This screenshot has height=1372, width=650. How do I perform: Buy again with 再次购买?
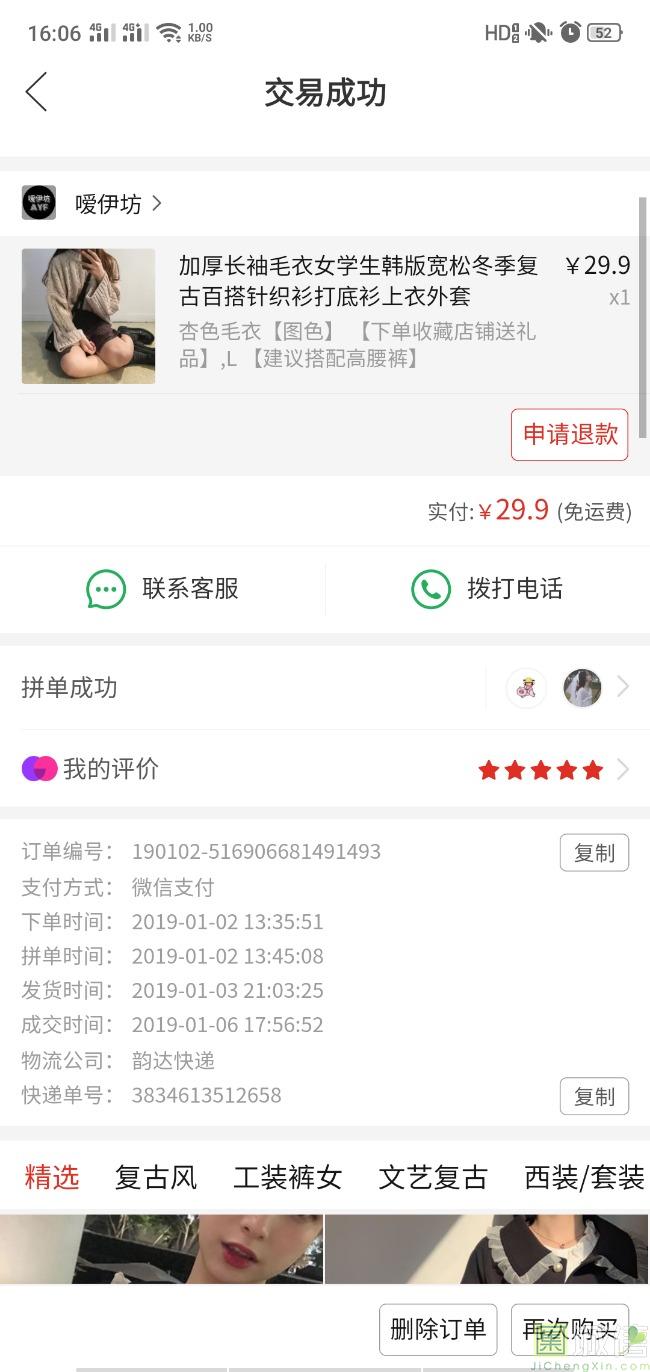tap(569, 1329)
